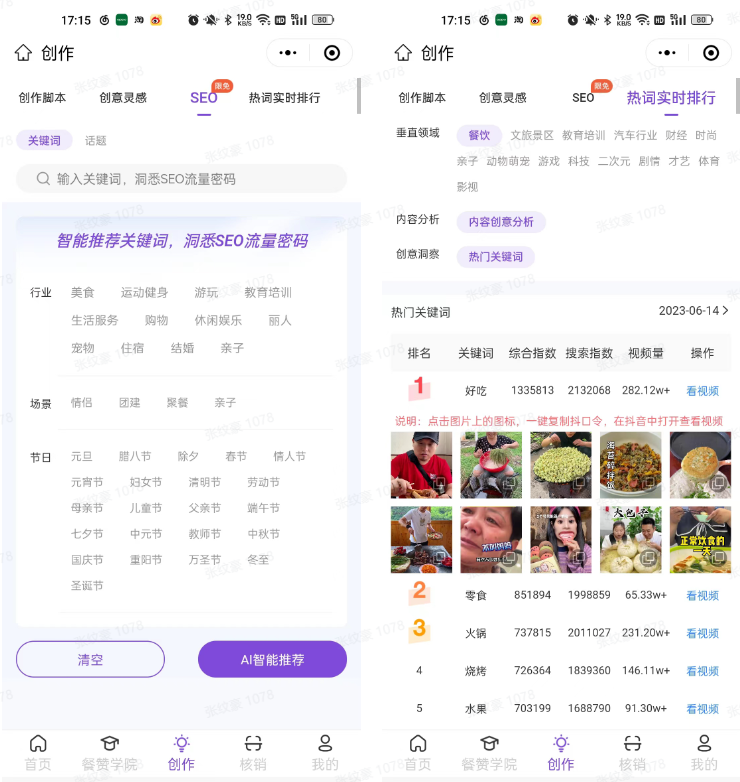Tap the 清空 button
The width and height of the screenshot is (740, 782).
coord(90,660)
